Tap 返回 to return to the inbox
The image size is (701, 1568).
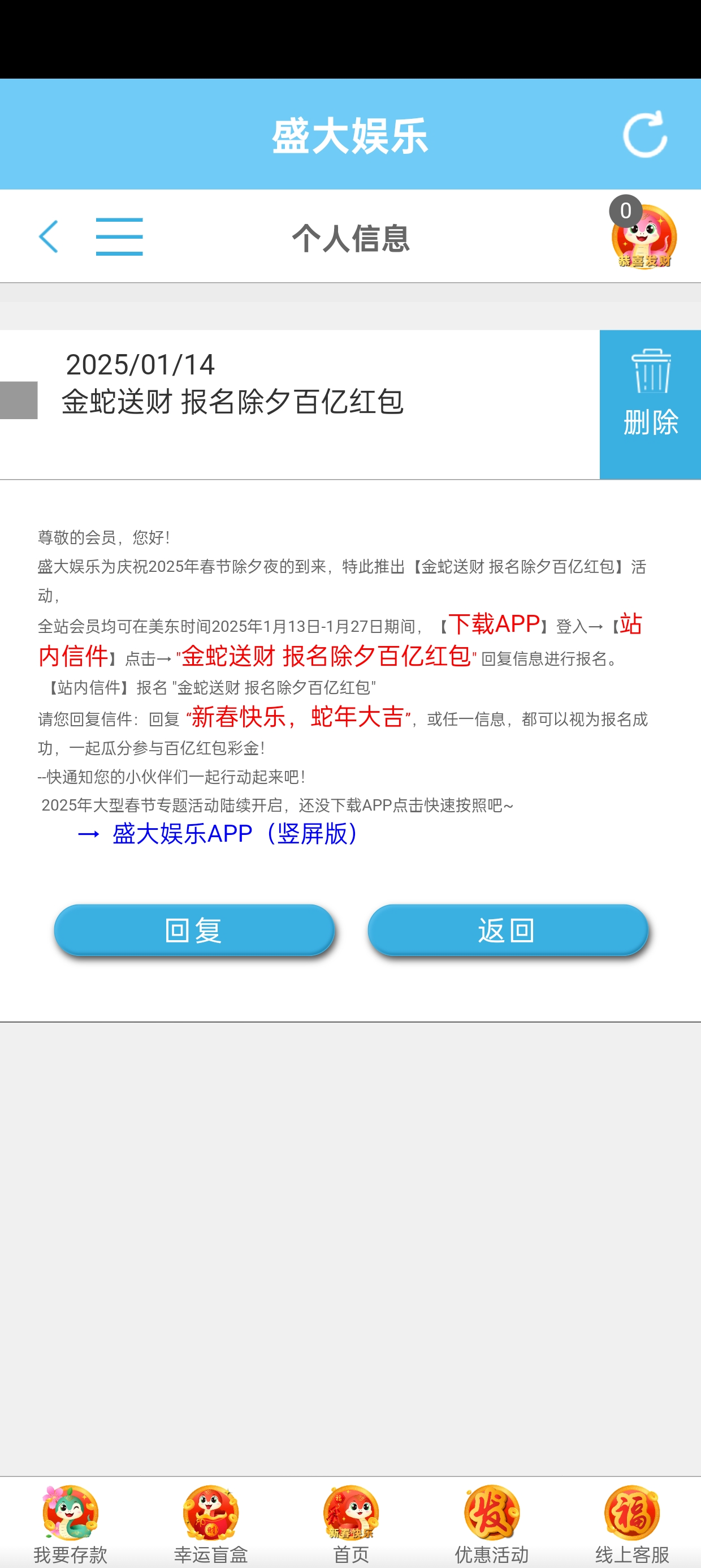click(508, 930)
